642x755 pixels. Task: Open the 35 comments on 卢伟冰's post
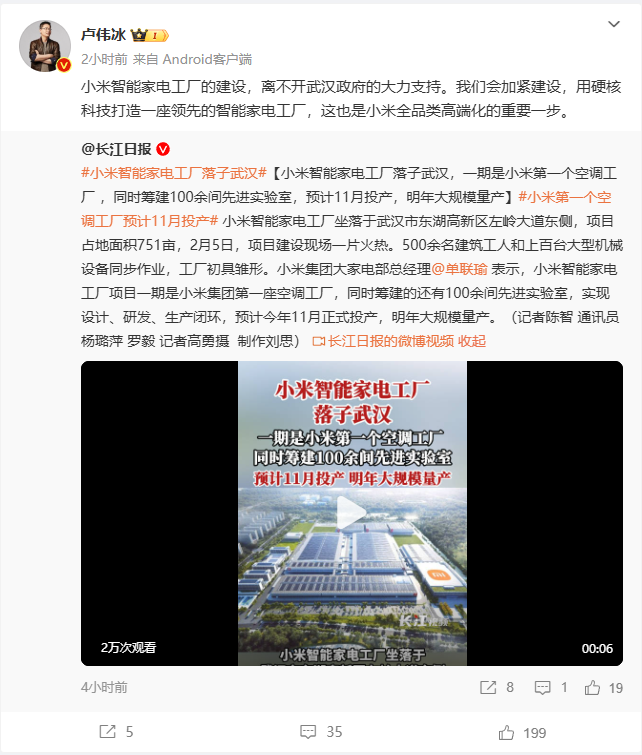click(321, 731)
